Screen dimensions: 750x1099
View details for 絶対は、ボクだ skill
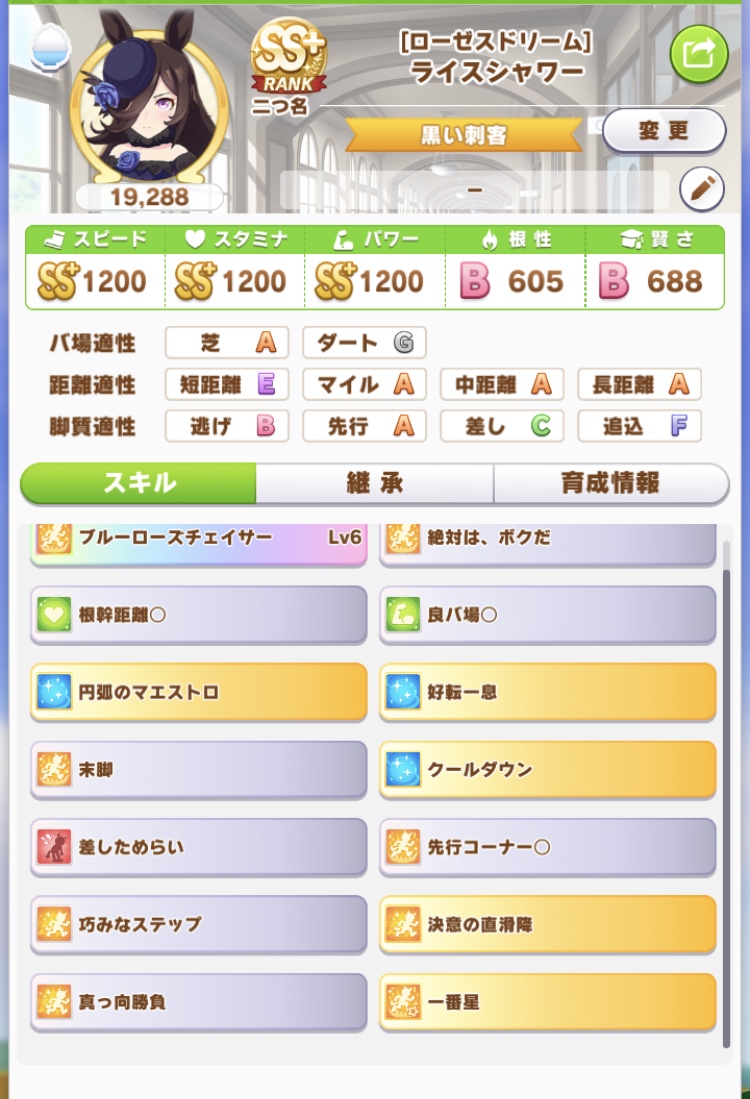[x=547, y=543]
